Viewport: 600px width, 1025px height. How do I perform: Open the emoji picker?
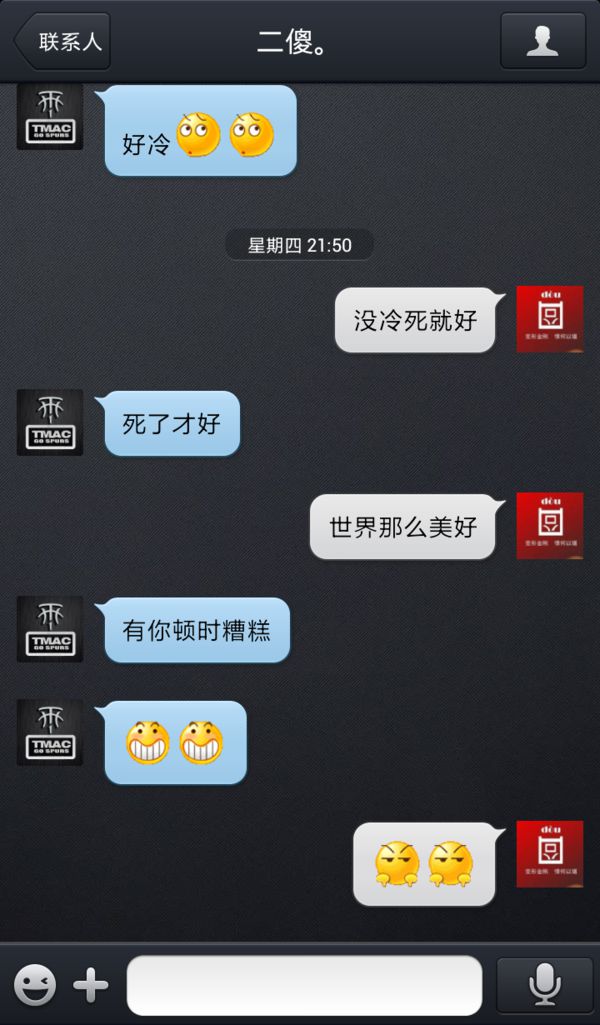pos(35,985)
